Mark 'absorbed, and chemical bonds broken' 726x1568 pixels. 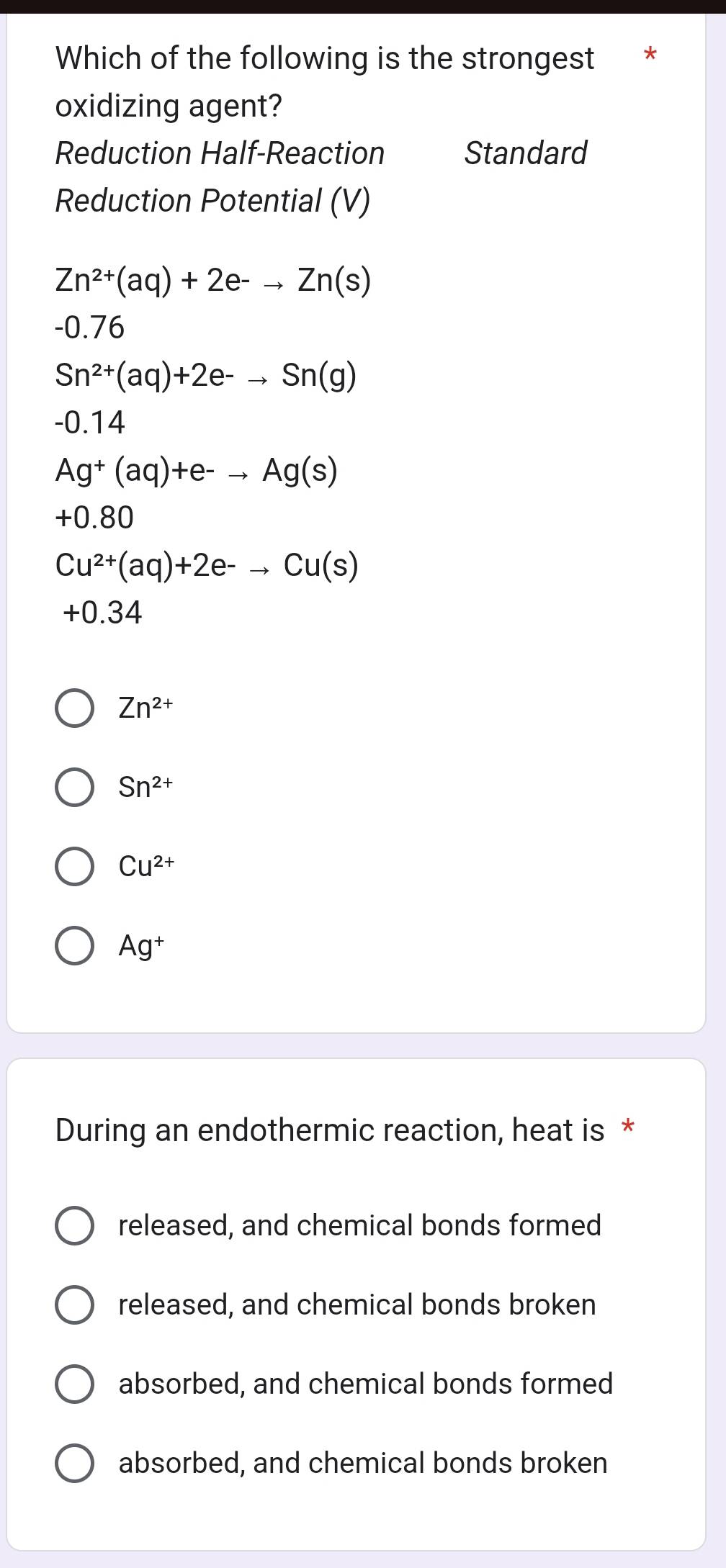[x=74, y=1464]
